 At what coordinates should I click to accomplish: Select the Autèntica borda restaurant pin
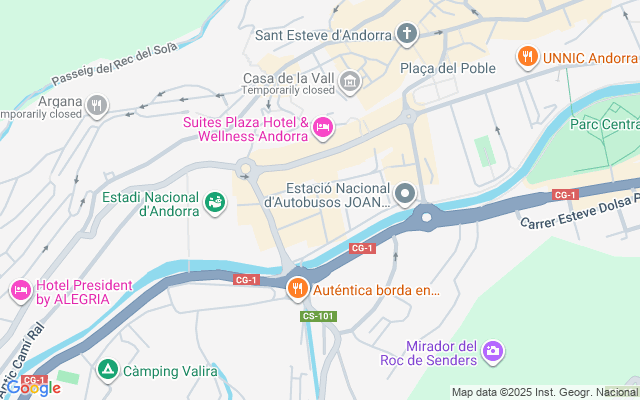pos(297,290)
